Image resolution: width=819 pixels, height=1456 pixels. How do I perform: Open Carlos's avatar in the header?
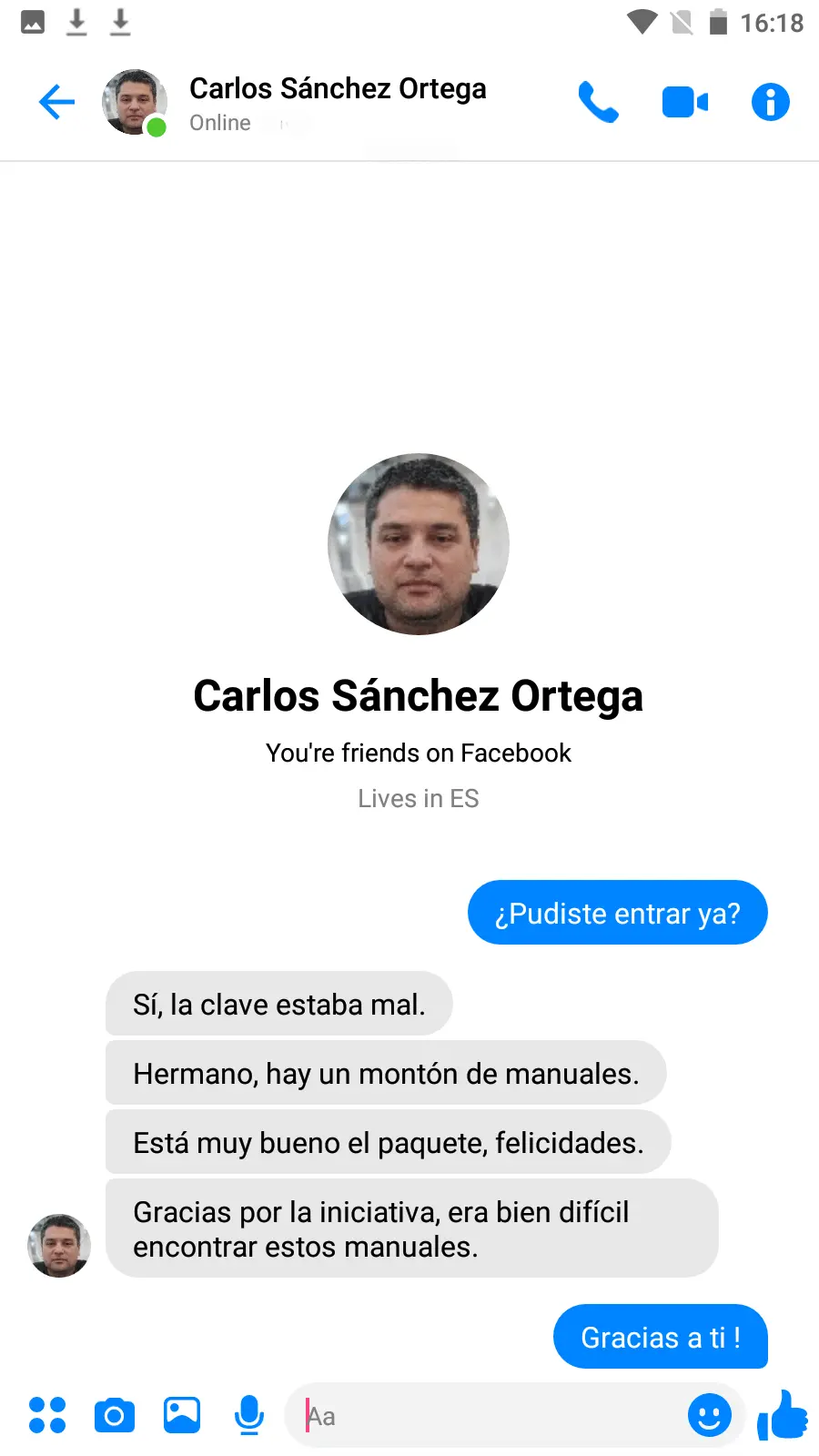[x=135, y=102]
